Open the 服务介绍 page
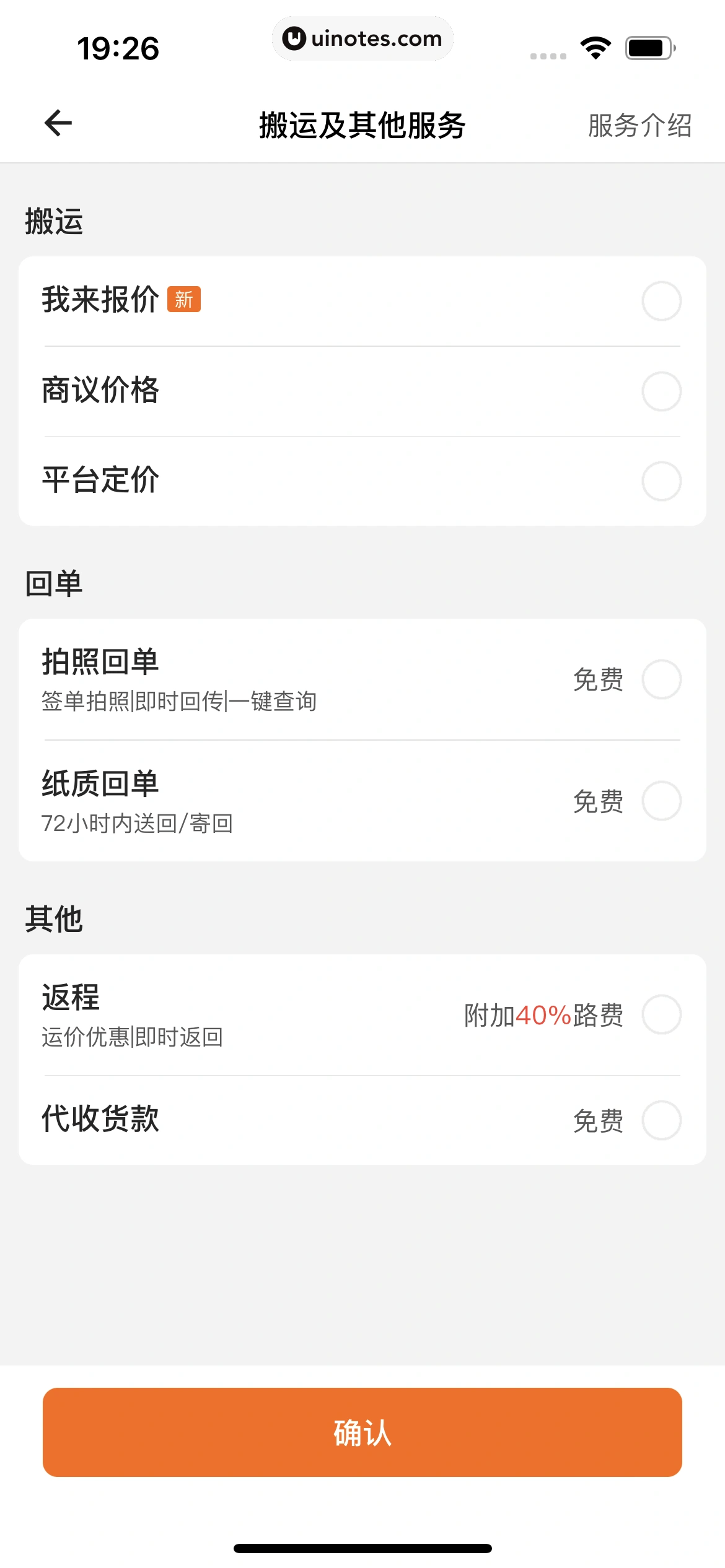The height and width of the screenshot is (1568, 725). point(639,125)
